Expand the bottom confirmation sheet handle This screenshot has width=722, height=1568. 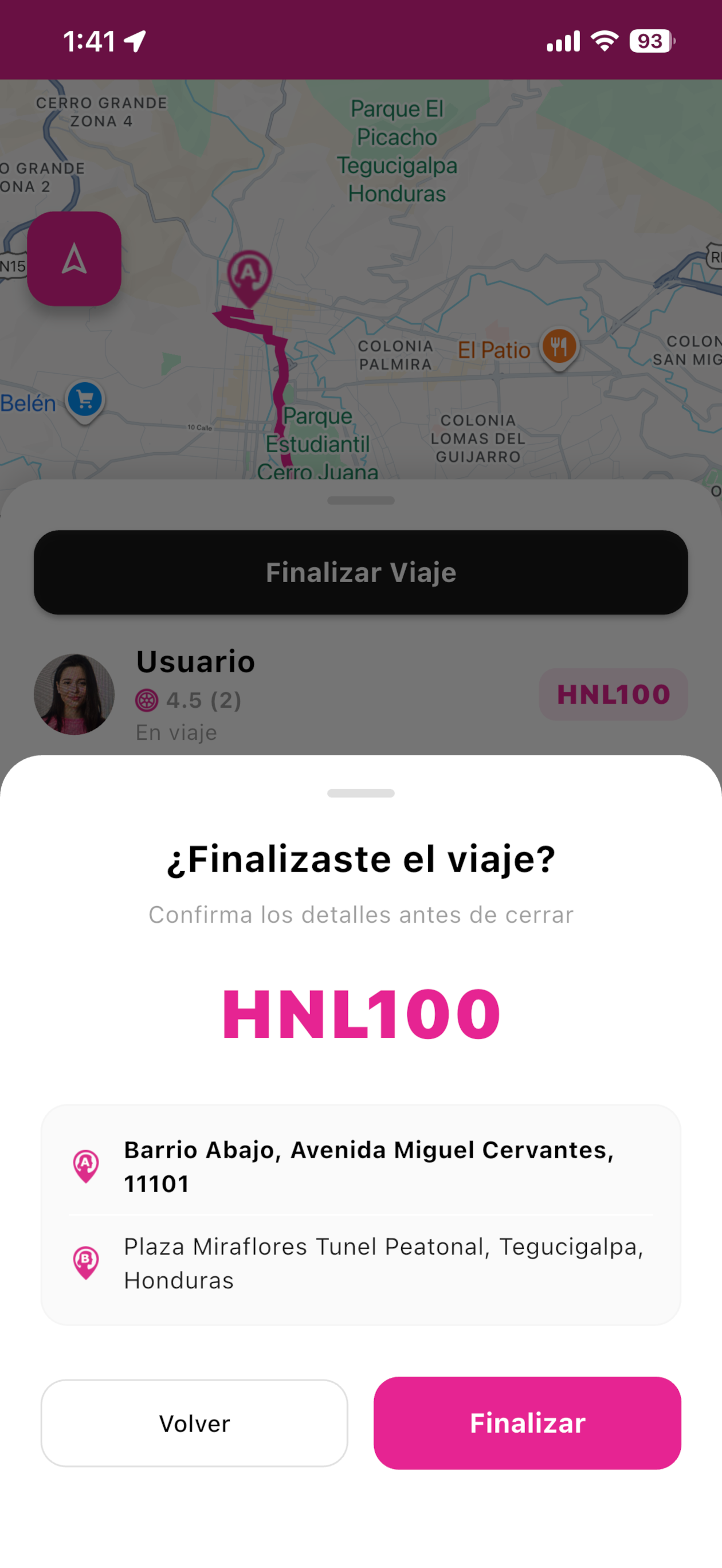pos(360,793)
